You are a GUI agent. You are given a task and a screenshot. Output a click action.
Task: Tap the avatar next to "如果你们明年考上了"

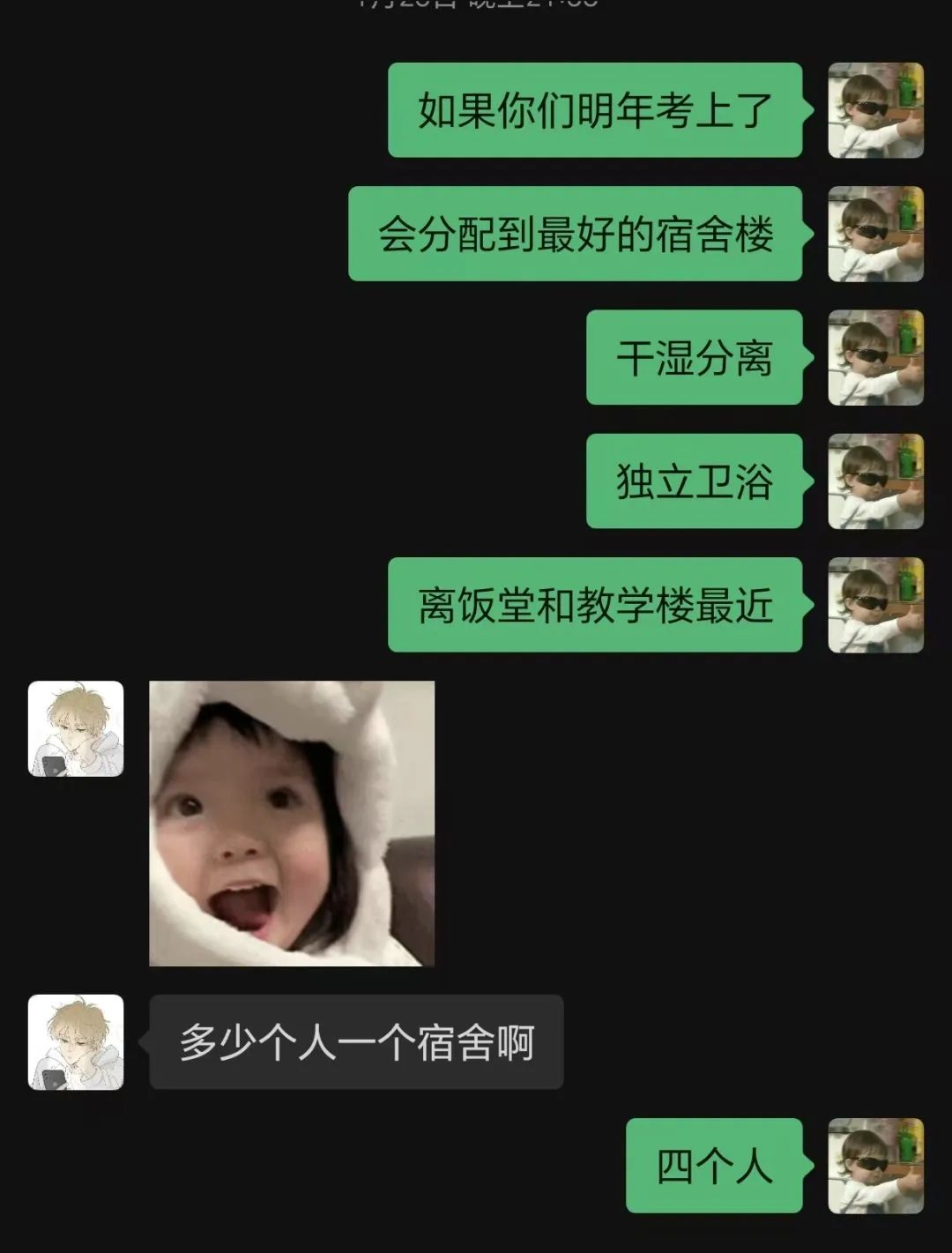coord(875,110)
